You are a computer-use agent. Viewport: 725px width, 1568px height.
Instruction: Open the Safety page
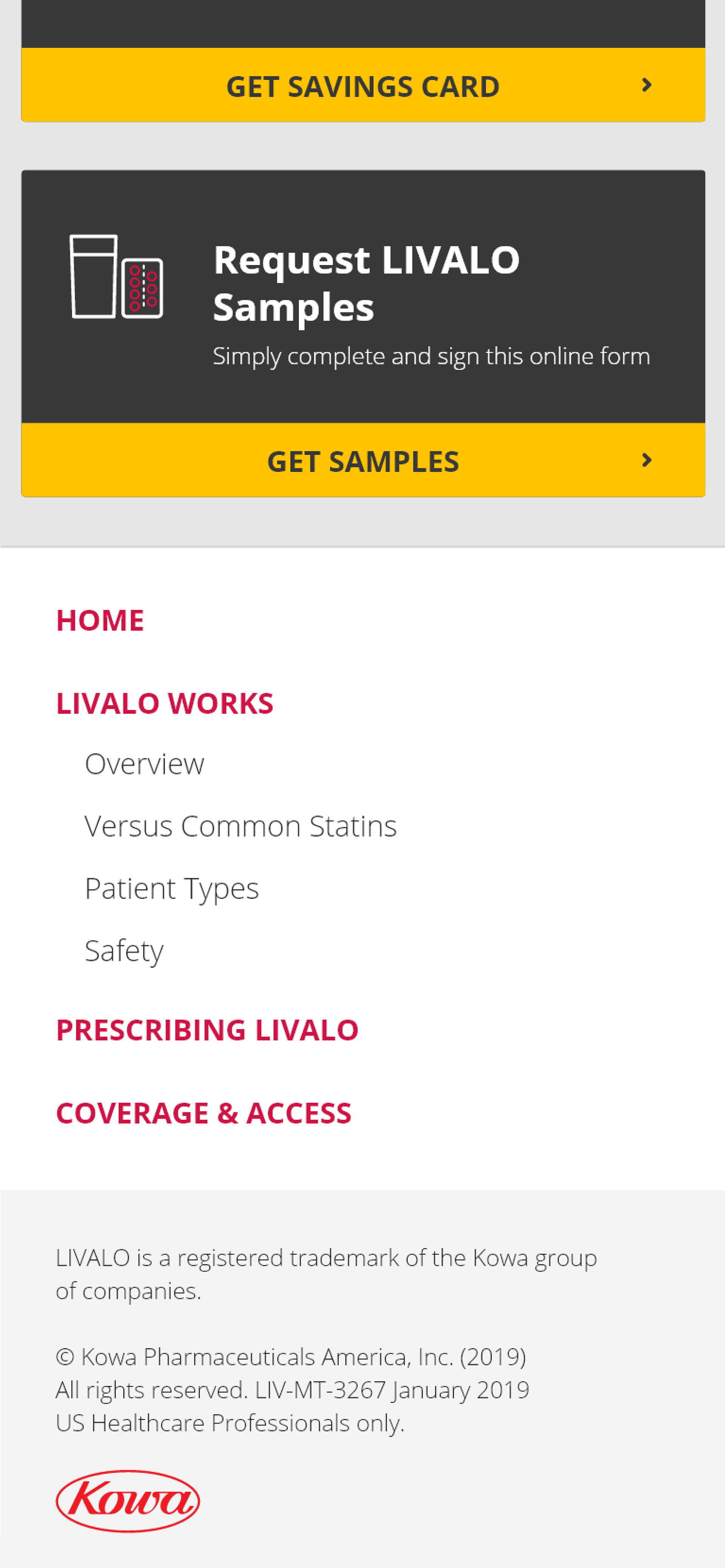pyautogui.click(x=124, y=951)
